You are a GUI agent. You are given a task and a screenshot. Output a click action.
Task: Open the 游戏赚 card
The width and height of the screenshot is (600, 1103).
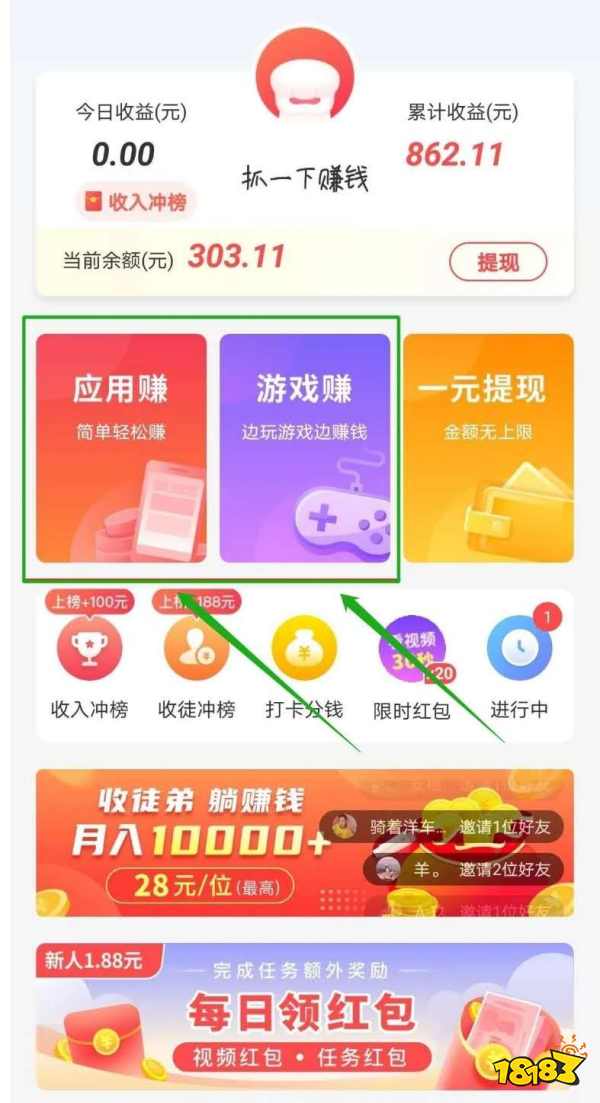[x=304, y=448]
